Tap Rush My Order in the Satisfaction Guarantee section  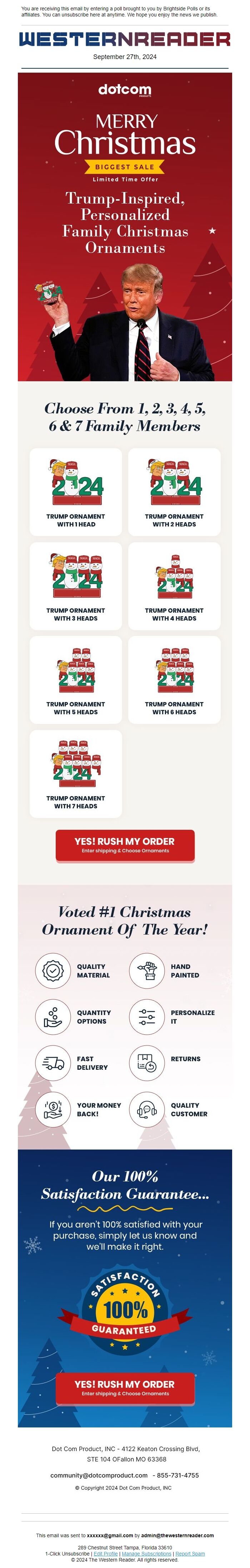pyautogui.click(x=125, y=1388)
